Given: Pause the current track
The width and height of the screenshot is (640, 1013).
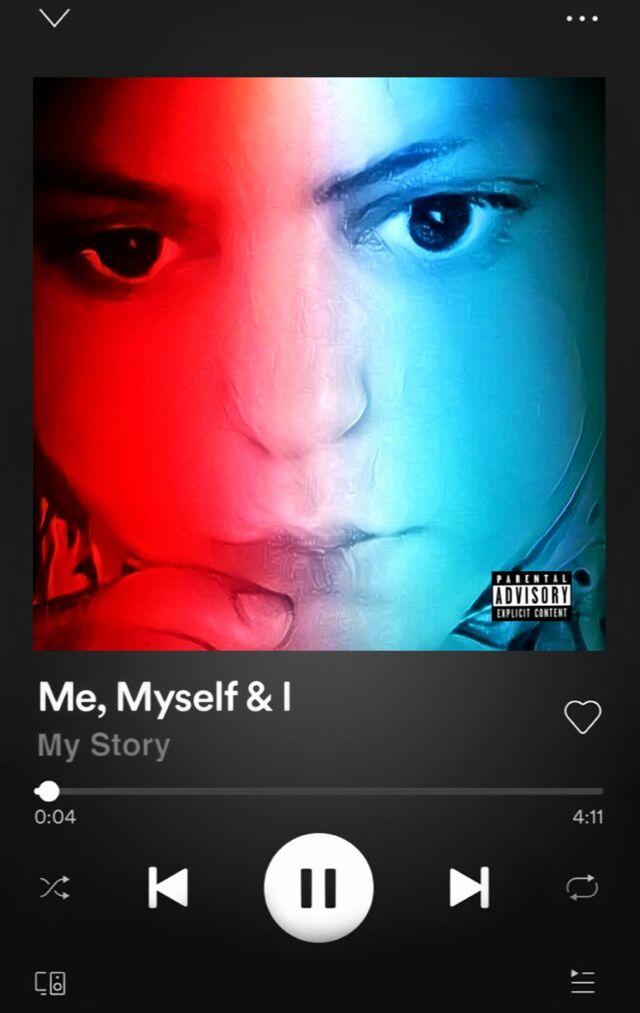Looking at the screenshot, I should [318, 887].
